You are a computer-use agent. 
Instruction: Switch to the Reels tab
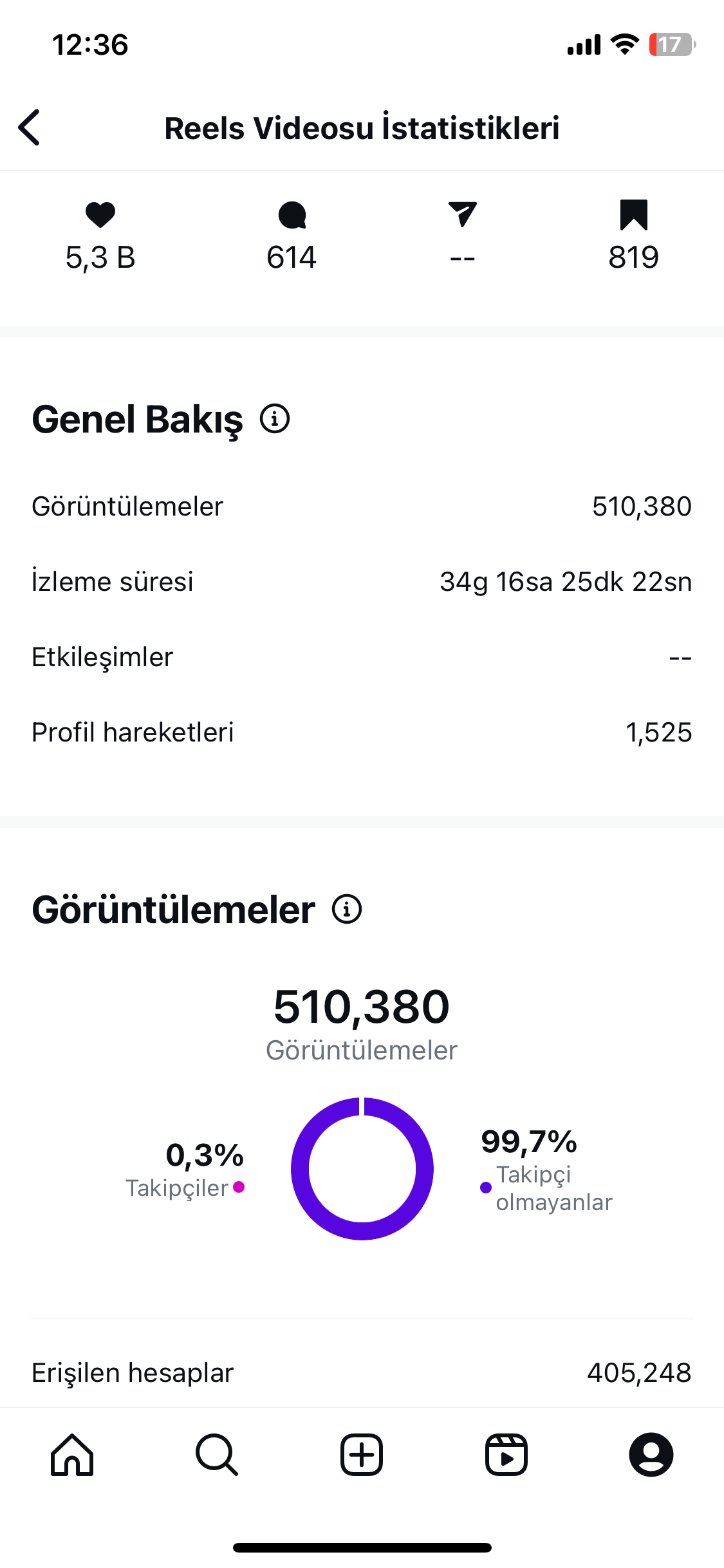point(506,1455)
